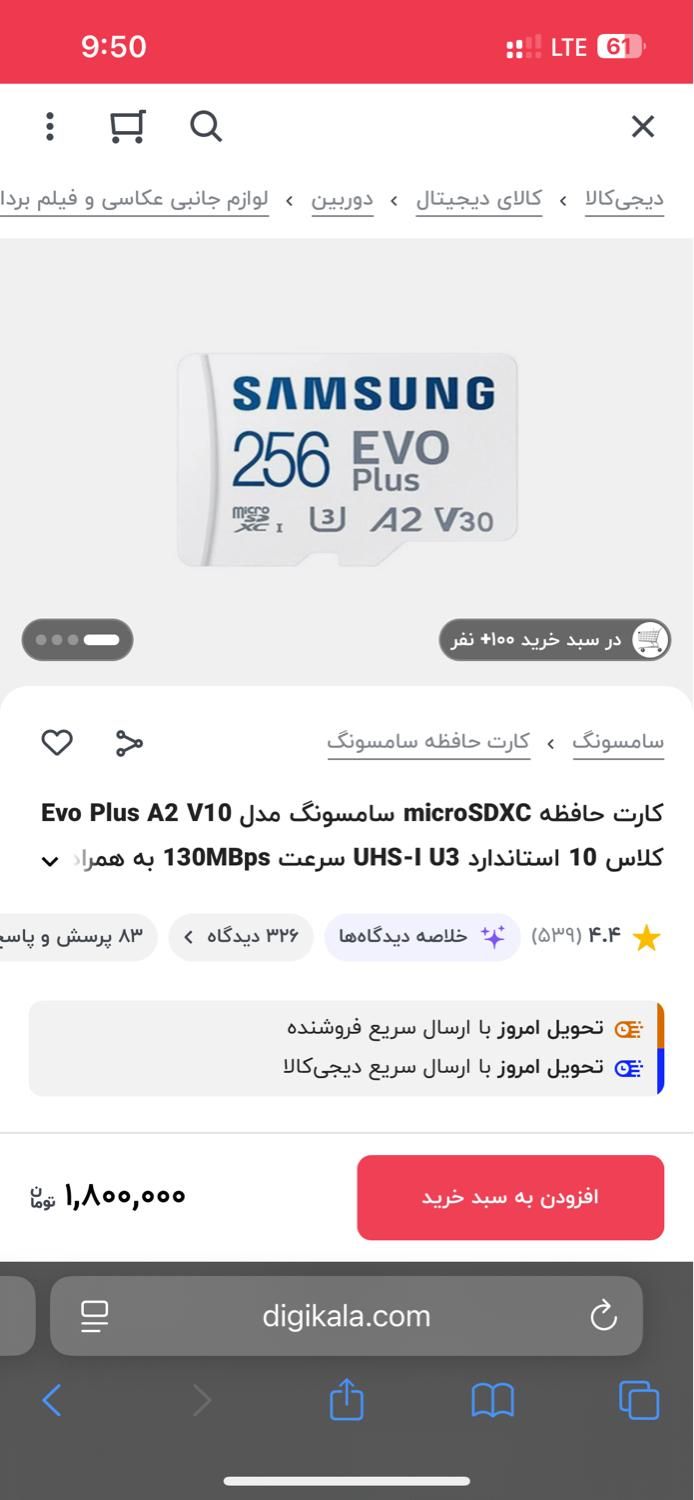
Task: Open the دوربین breadcrumb link
Action: [x=342, y=199]
